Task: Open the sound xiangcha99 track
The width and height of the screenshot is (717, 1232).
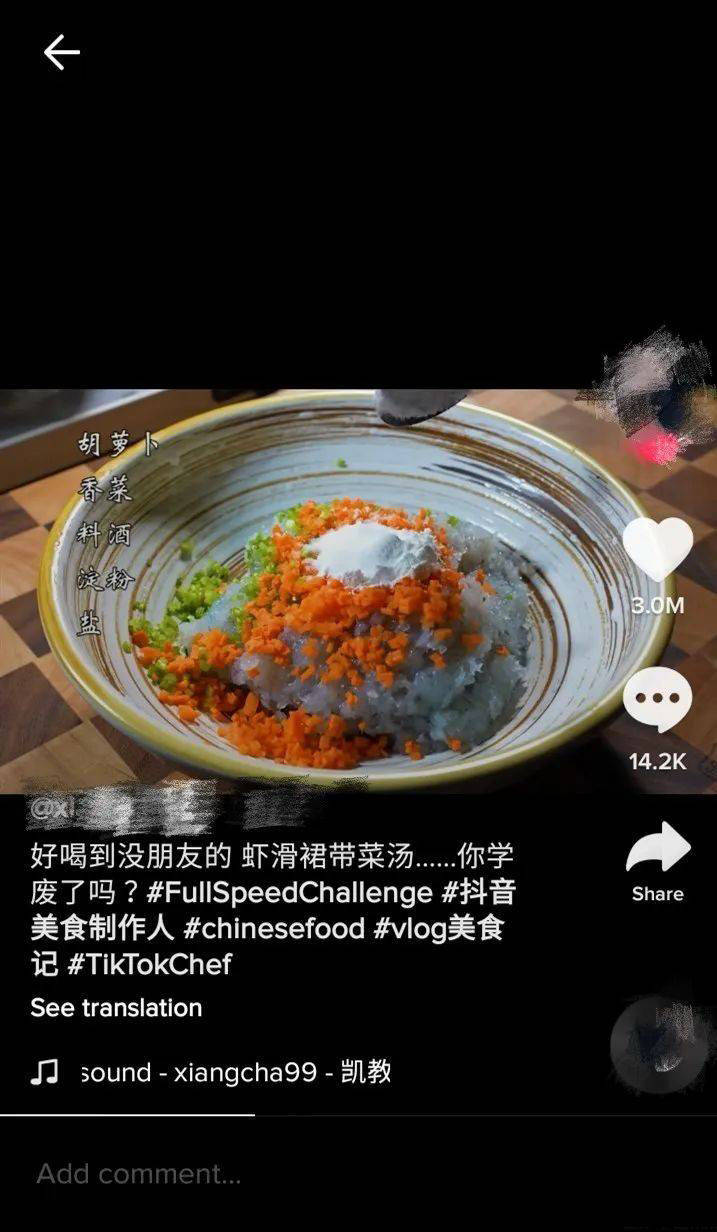Action: pyautogui.click(x=235, y=1073)
